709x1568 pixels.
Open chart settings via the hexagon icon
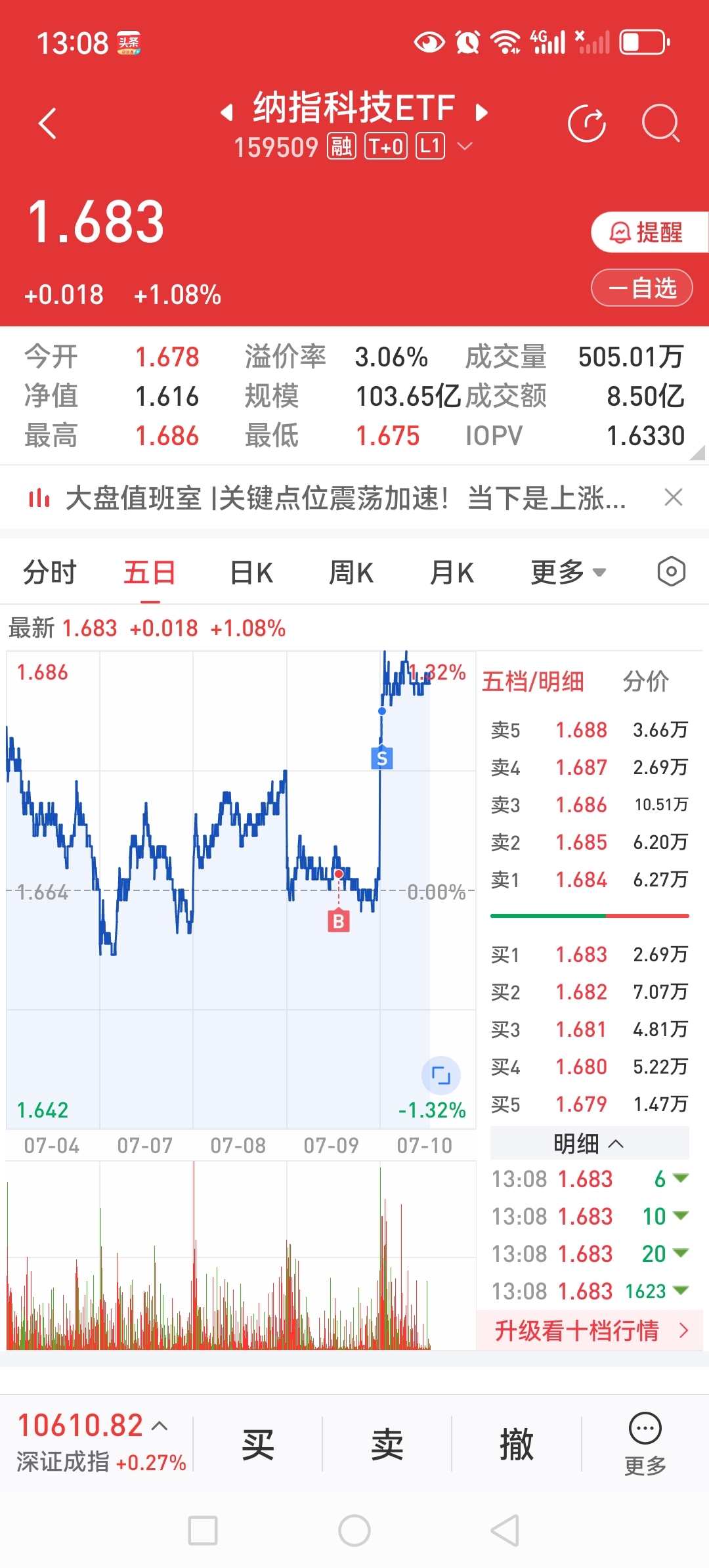(671, 572)
